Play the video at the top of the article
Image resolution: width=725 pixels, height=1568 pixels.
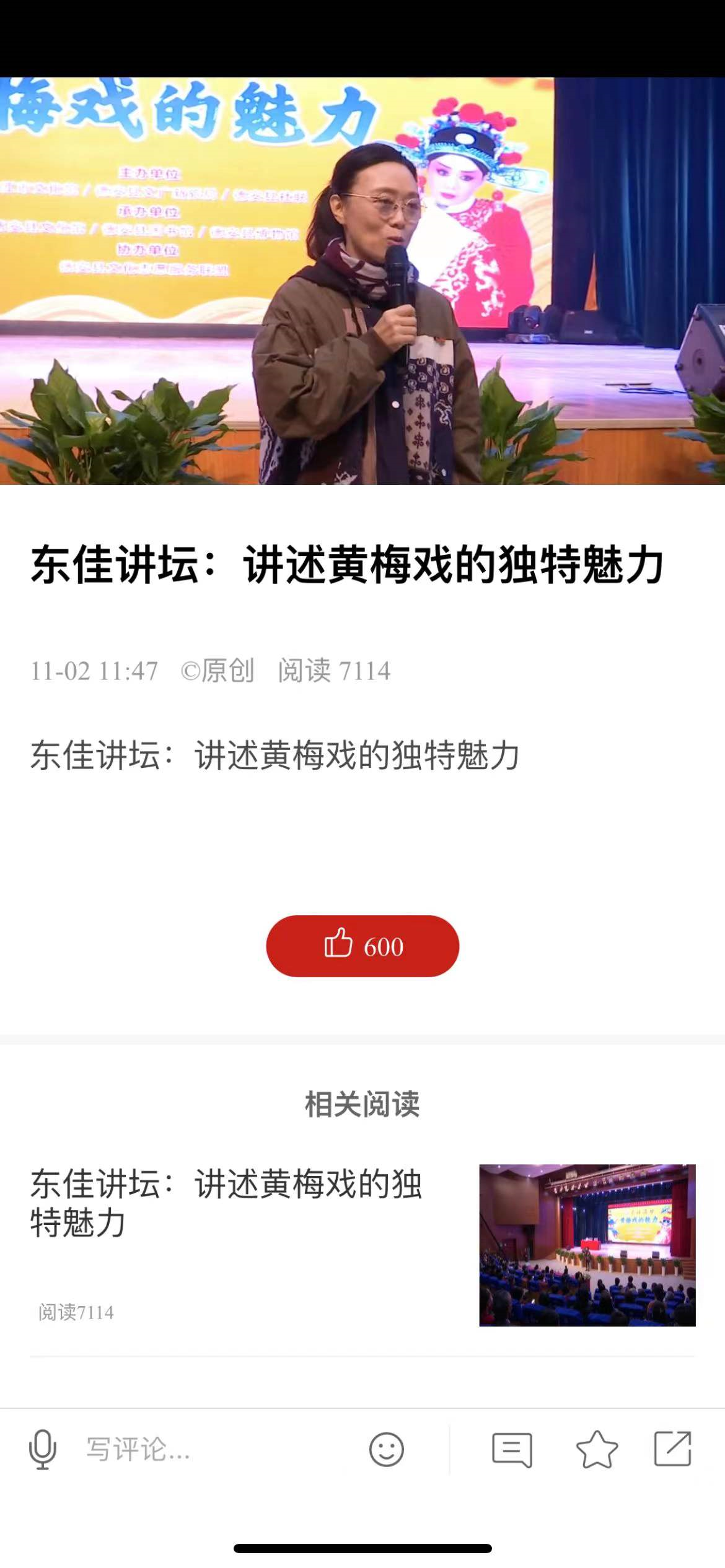pyautogui.click(x=362, y=281)
